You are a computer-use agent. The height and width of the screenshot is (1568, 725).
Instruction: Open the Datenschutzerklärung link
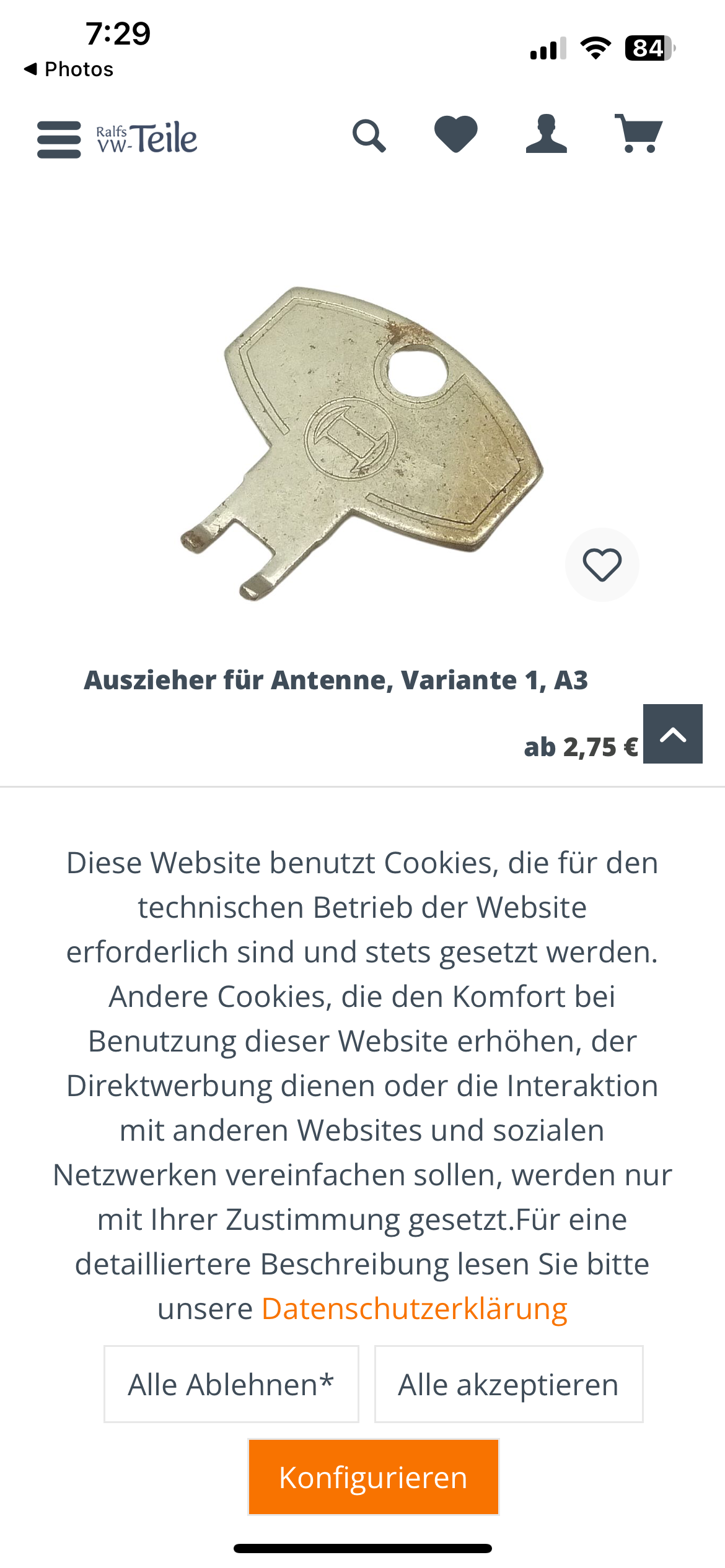coord(415,1309)
